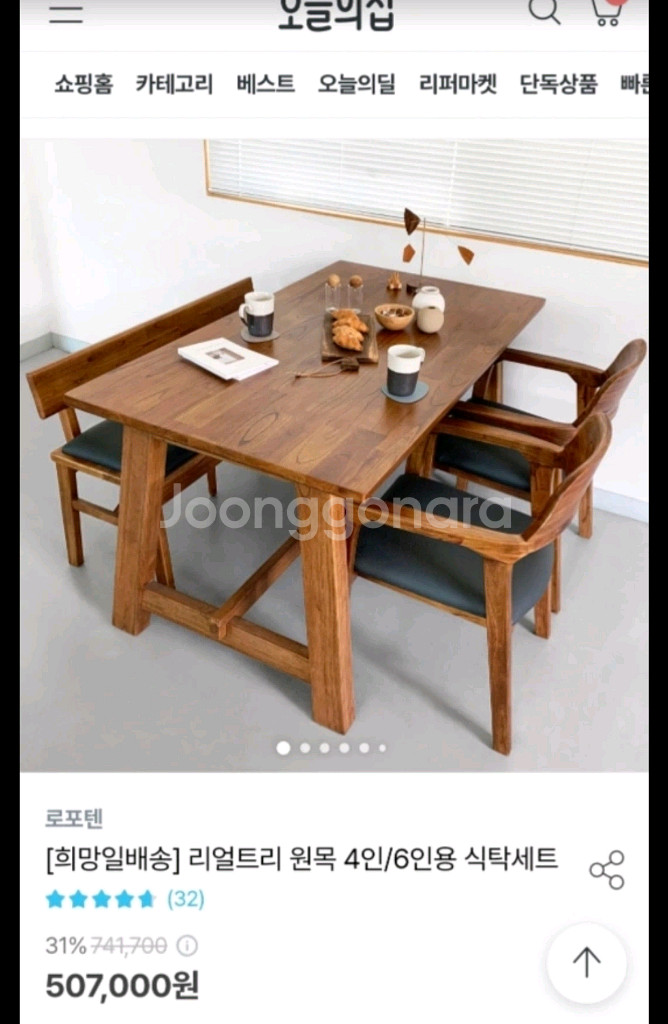Tap the price info icon beside 741,700

[x=187, y=946]
